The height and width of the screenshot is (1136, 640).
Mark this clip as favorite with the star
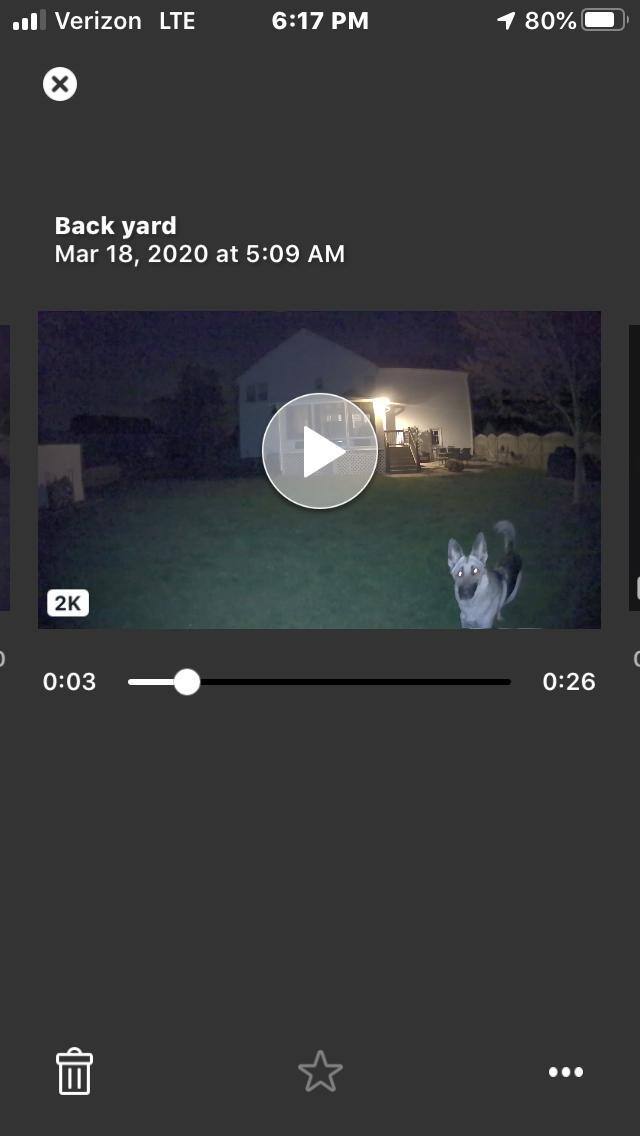(x=320, y=1072)
